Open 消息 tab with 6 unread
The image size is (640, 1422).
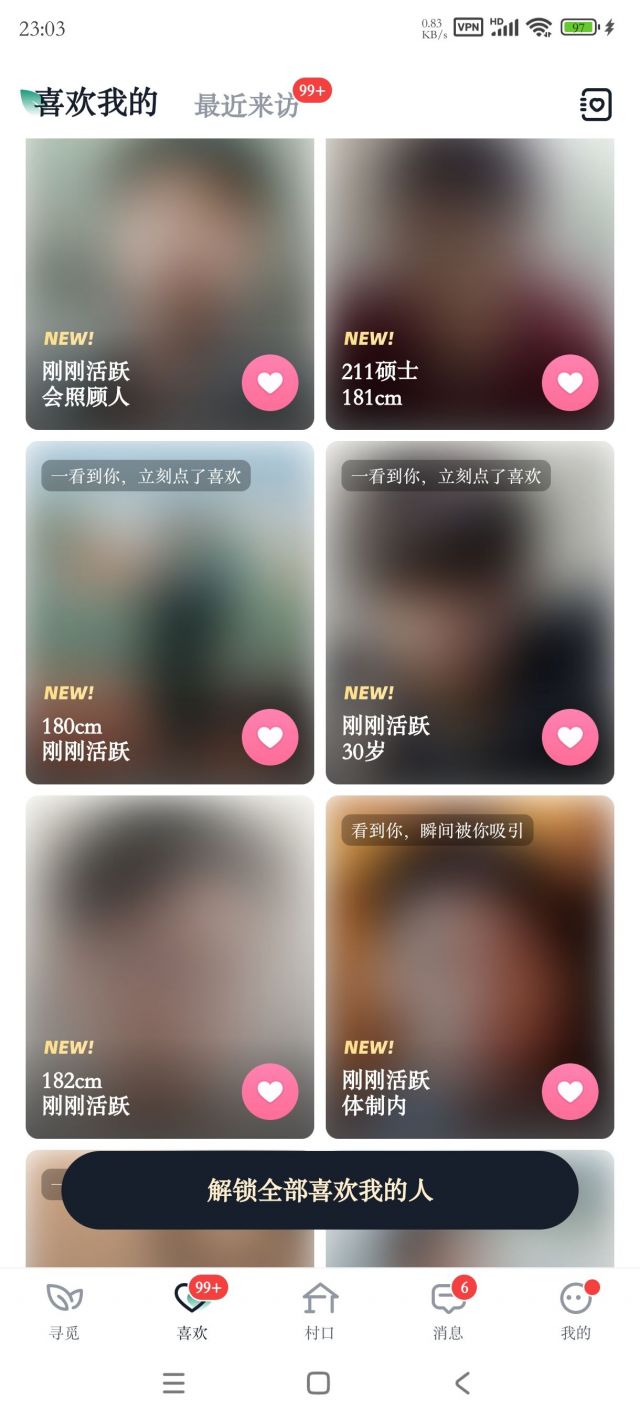point(448,1312)
